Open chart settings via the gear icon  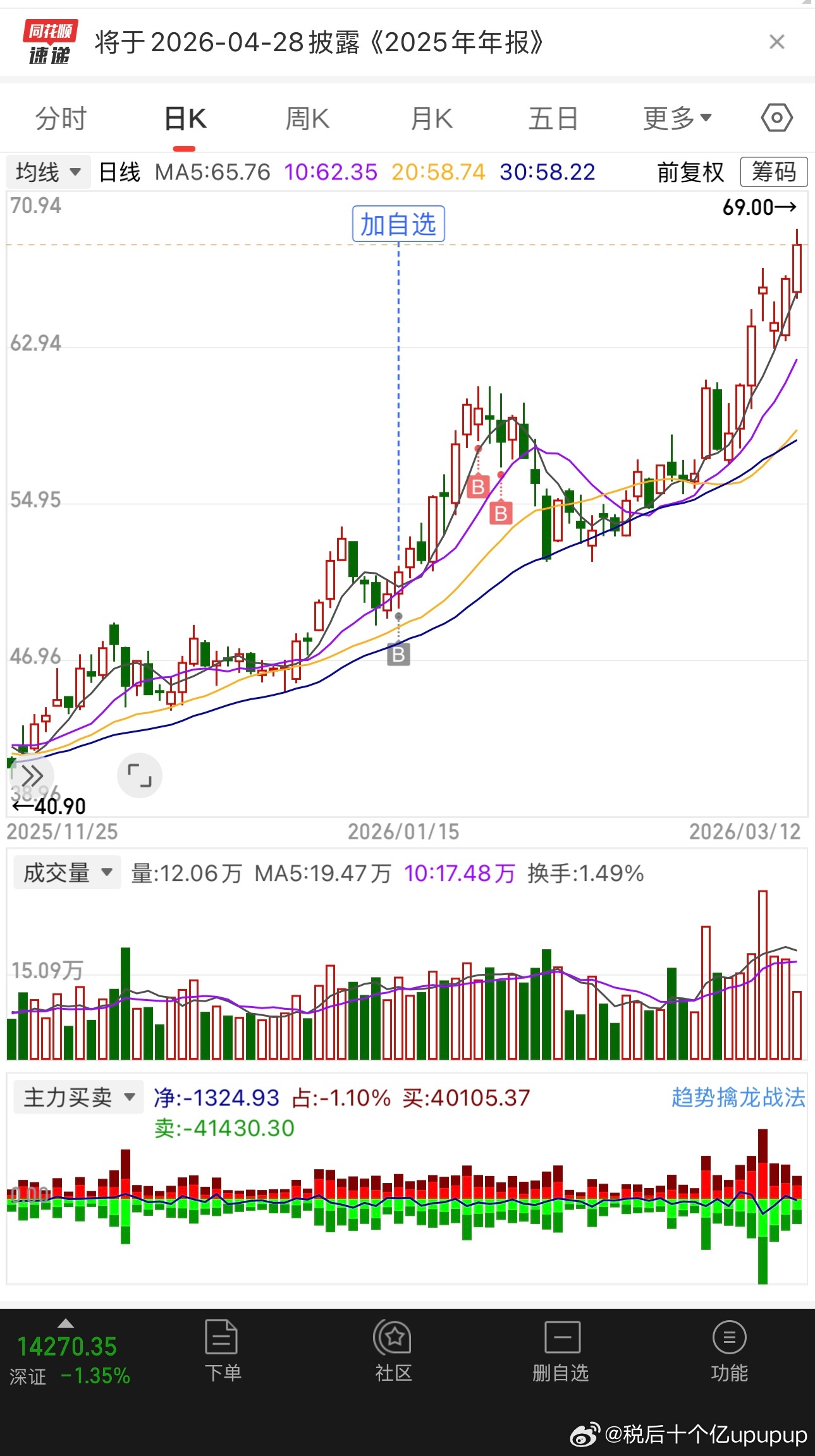point(778,118)
